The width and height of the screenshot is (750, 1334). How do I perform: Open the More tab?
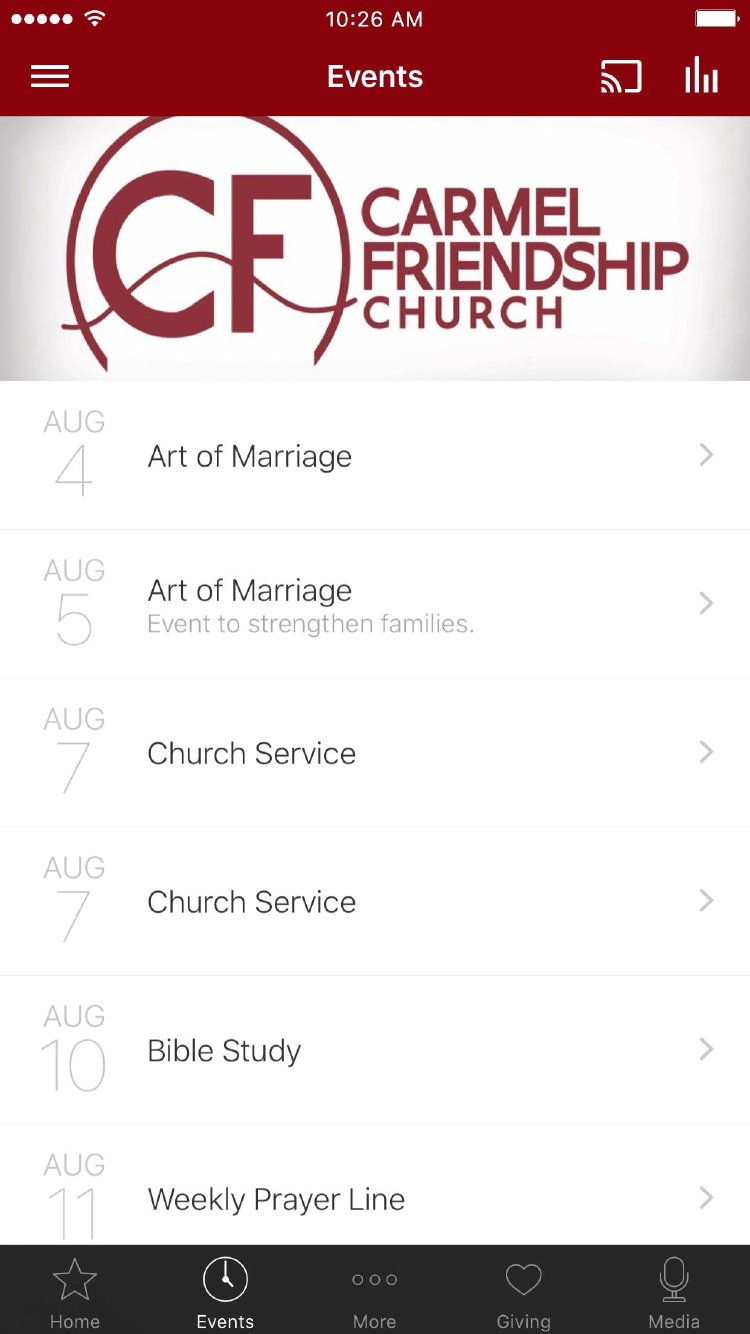point(375,1292)
